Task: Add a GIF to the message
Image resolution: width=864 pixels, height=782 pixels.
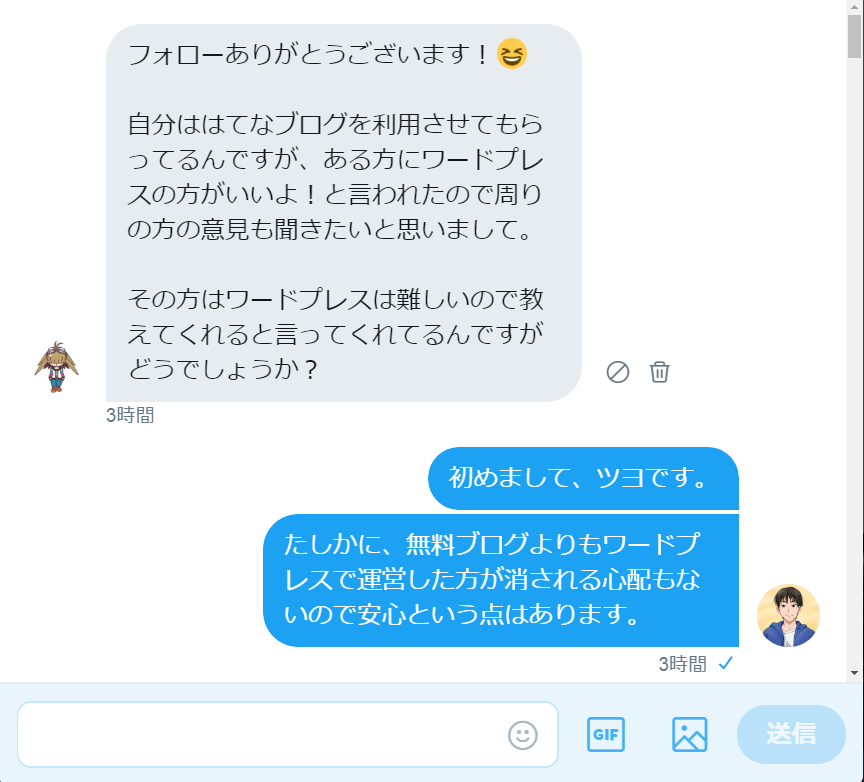Action: 605,734
